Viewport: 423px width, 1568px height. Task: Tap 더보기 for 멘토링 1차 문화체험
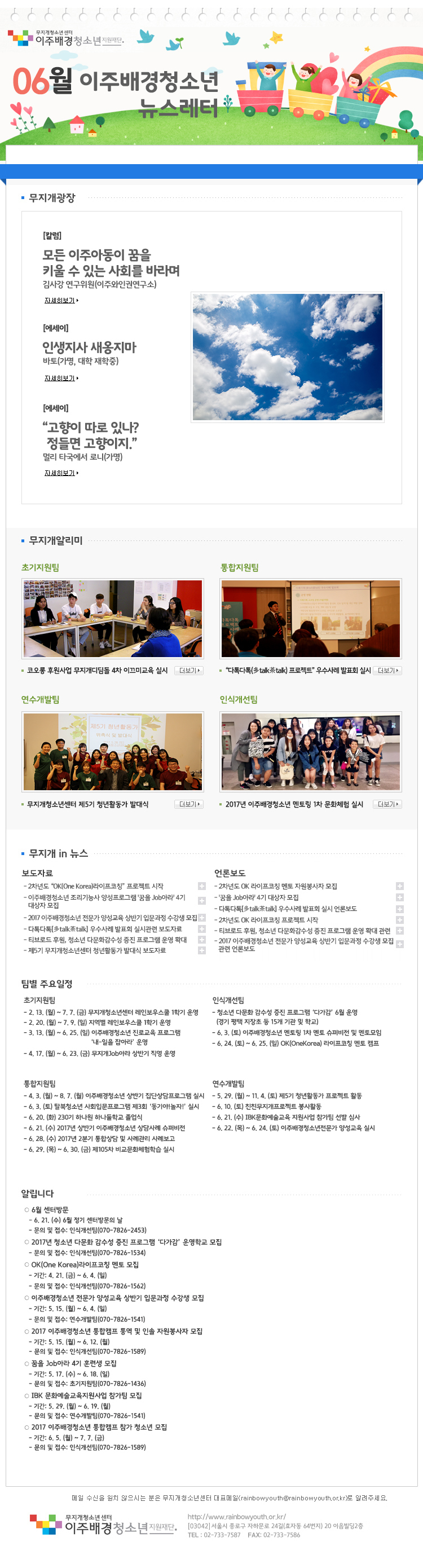[x=387, y=804]
